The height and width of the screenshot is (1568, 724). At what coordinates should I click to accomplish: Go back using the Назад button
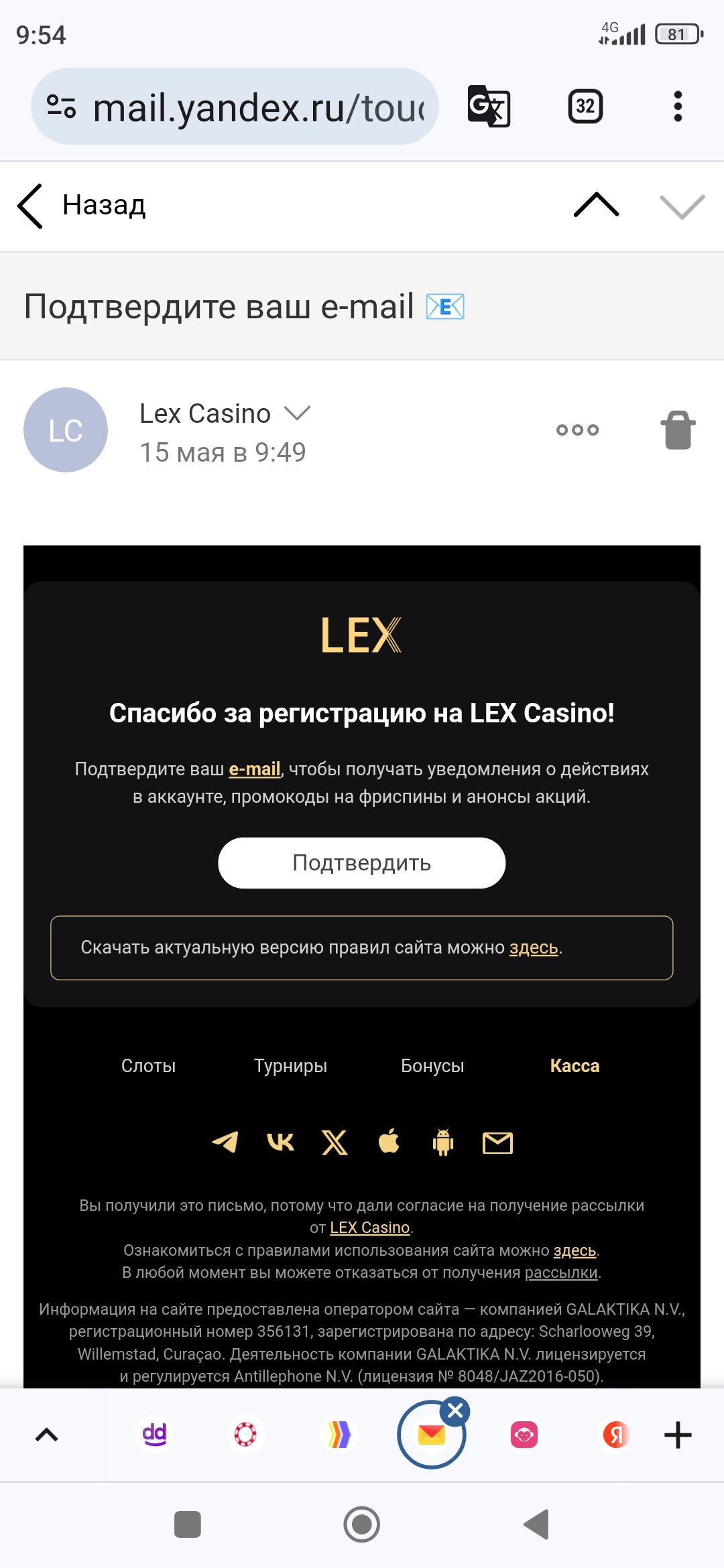[x=80, y=204]
